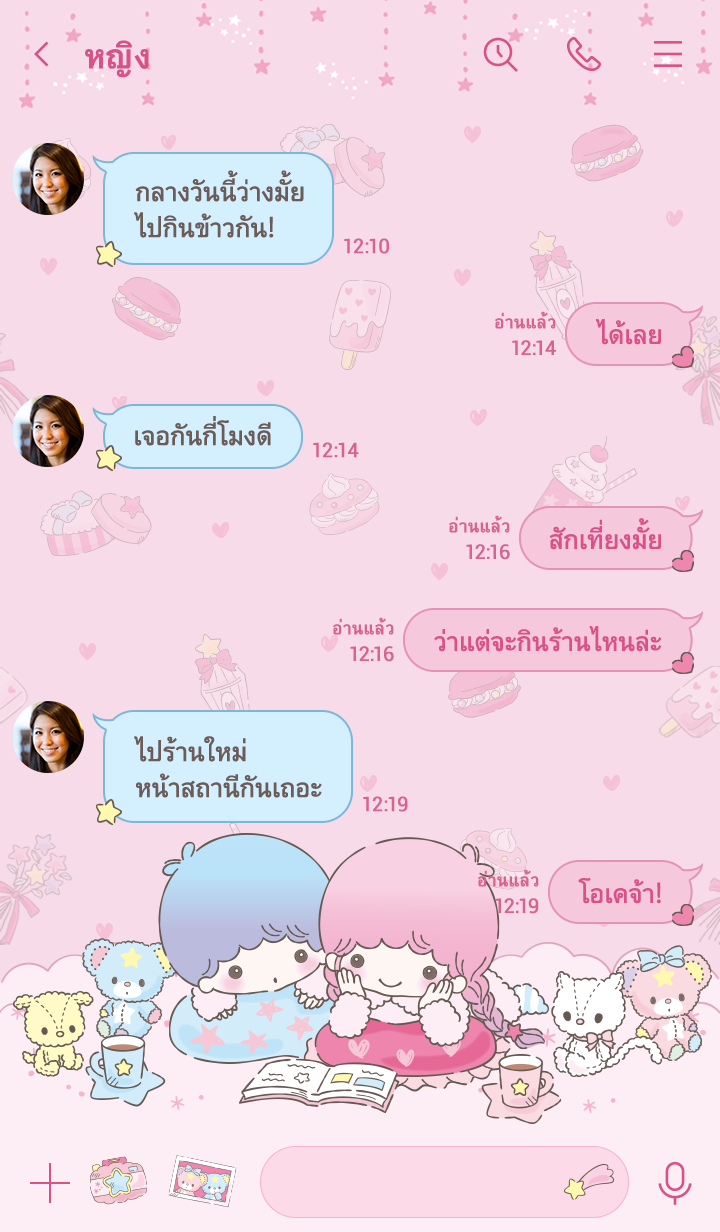The width and height of the screenshot is (720, 1232).
Task: Open the chat menu
Action: (x=667, y=54)
